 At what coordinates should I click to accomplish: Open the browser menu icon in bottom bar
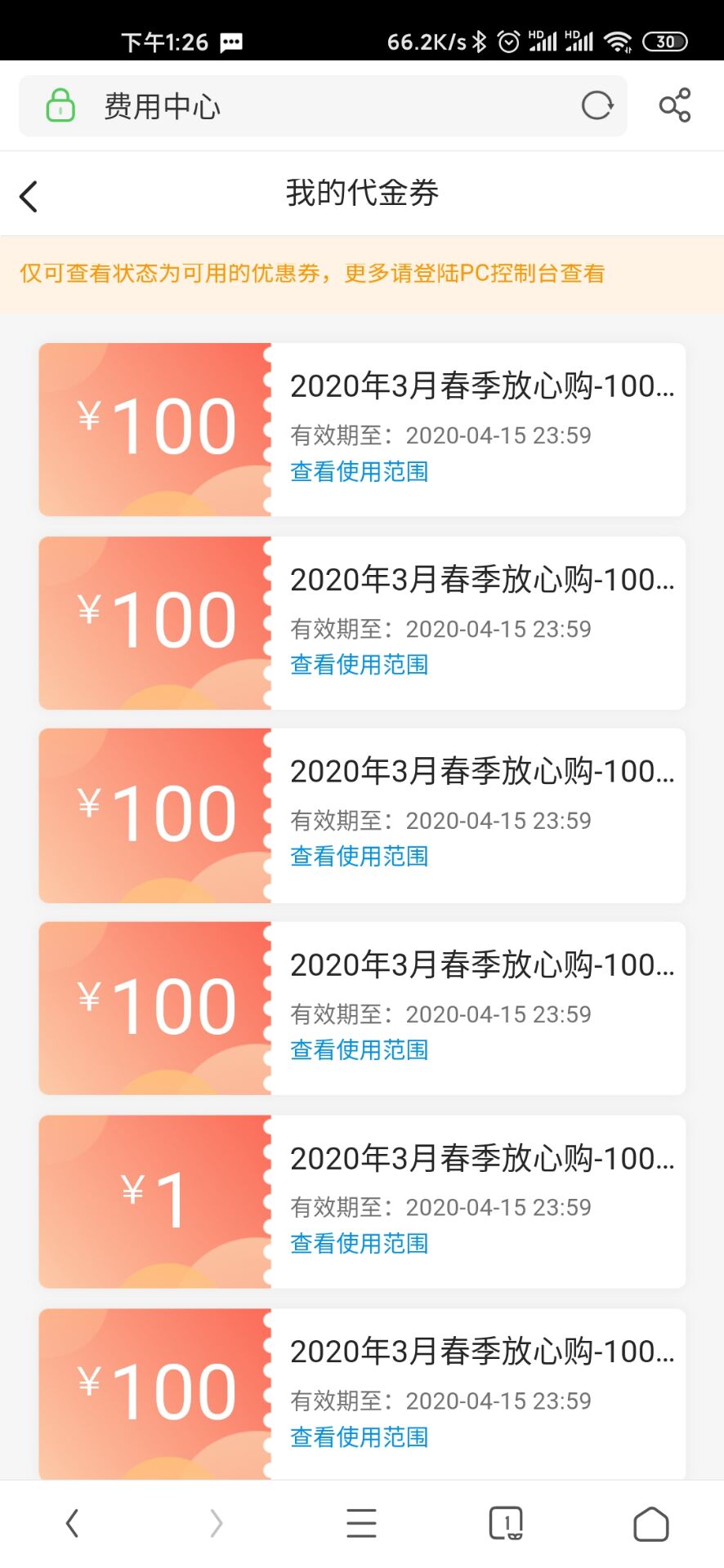pos(361,1521)
